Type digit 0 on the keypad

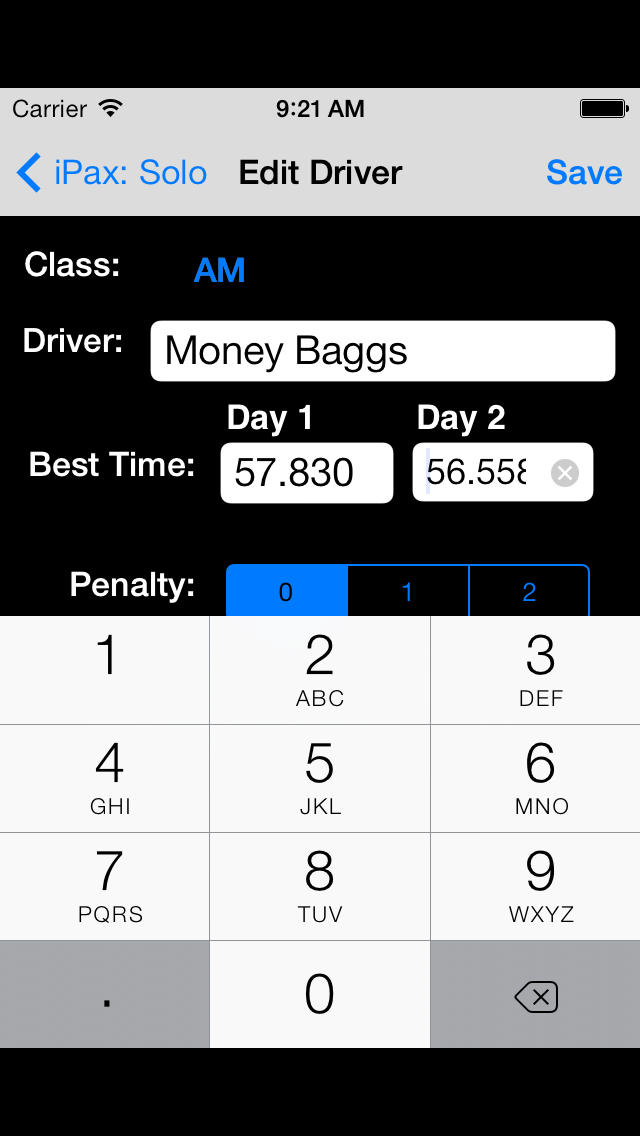(x=320, y=994)
